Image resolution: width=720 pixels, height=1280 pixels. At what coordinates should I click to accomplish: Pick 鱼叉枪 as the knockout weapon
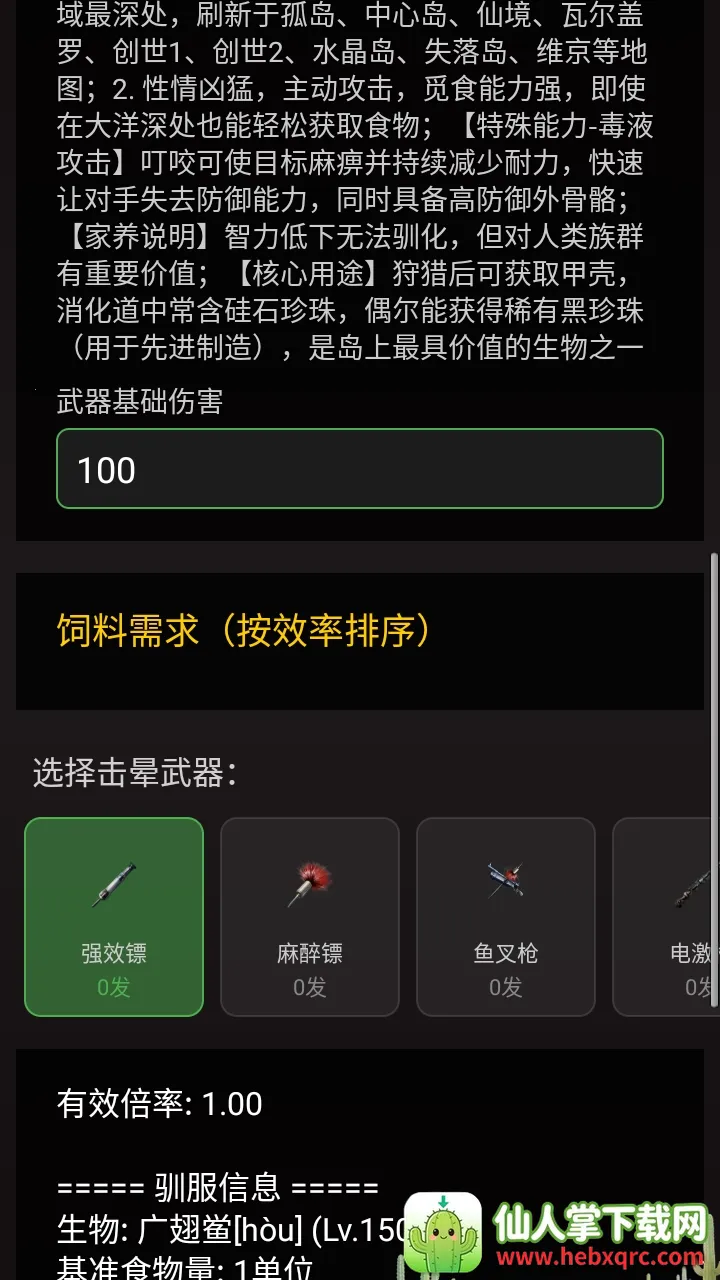coord(506,917)
